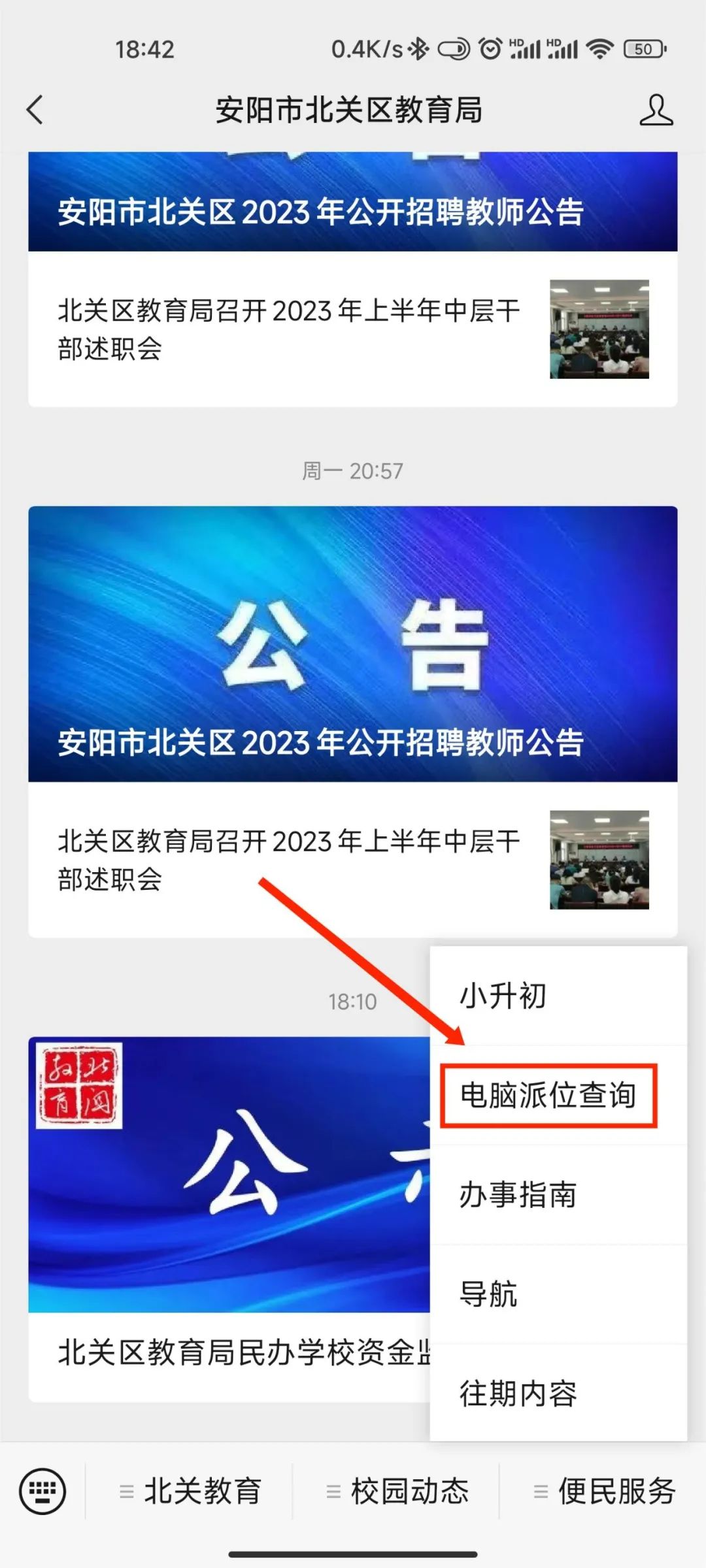Open 电脑派位查询 menu item

[x=548, y=1096]
